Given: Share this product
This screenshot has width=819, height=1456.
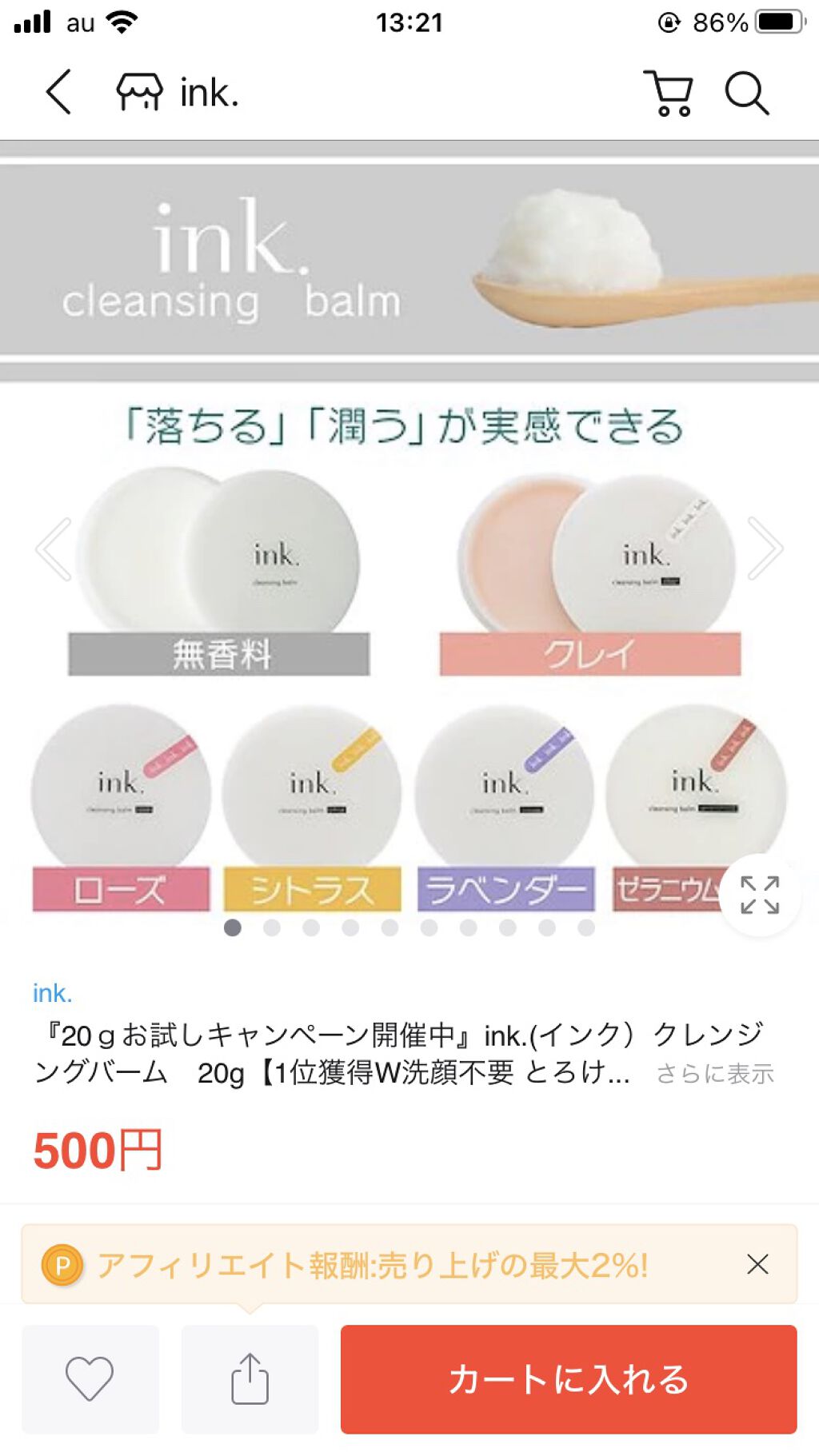Looking at the screenshot, I should (x=250, y=1379).
